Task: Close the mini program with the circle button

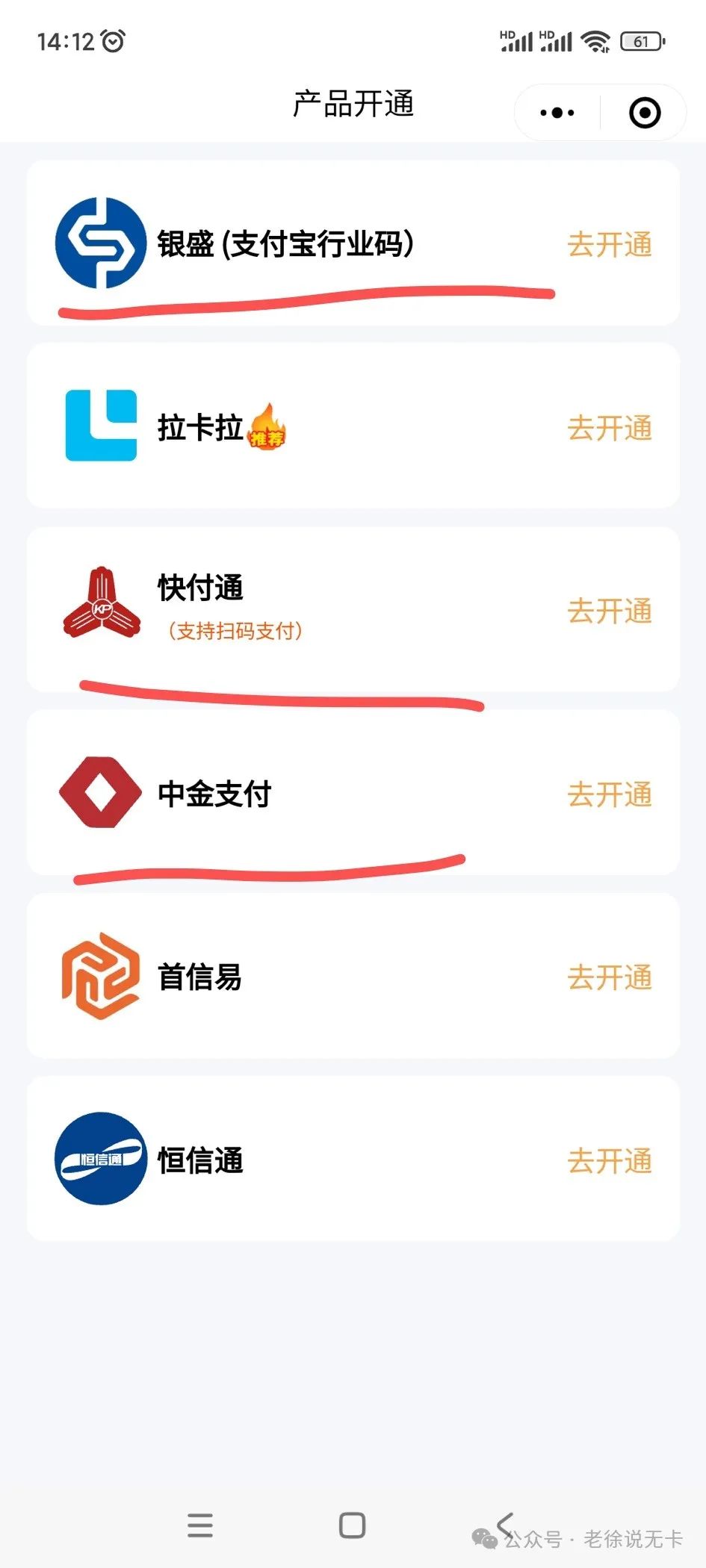Action: tap(645, 113)
